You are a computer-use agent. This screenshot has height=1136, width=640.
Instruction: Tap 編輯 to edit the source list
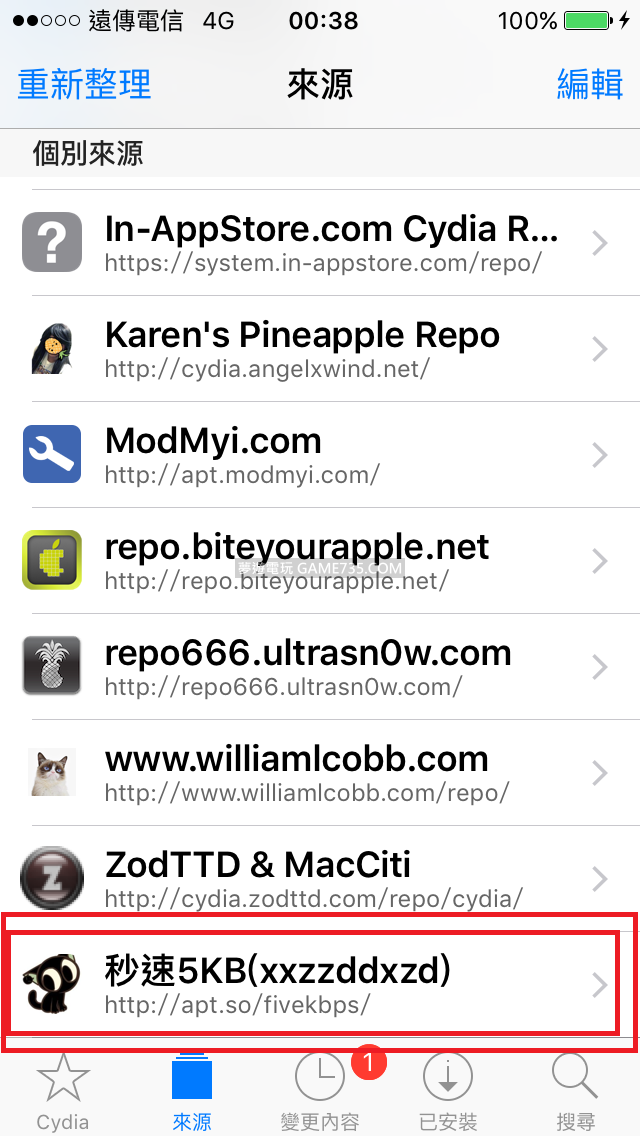pyautogui.click(x=589, y=84)
